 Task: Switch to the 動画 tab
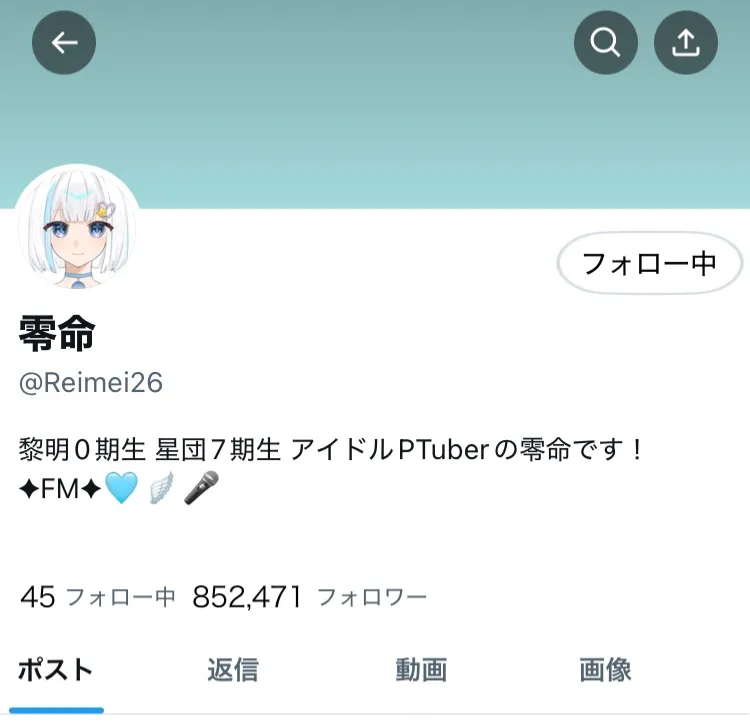click(x=420, y=669)
